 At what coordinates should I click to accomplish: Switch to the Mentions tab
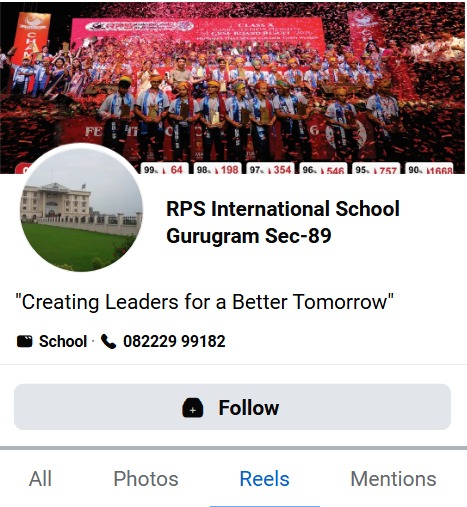click(393, 479)
